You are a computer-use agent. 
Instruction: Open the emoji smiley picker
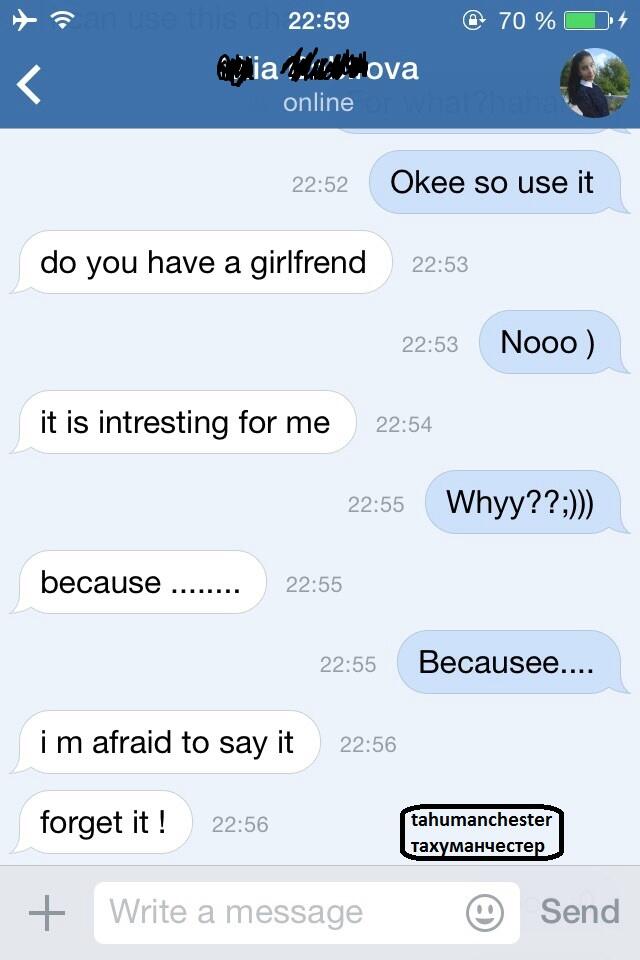coord(485,912)
